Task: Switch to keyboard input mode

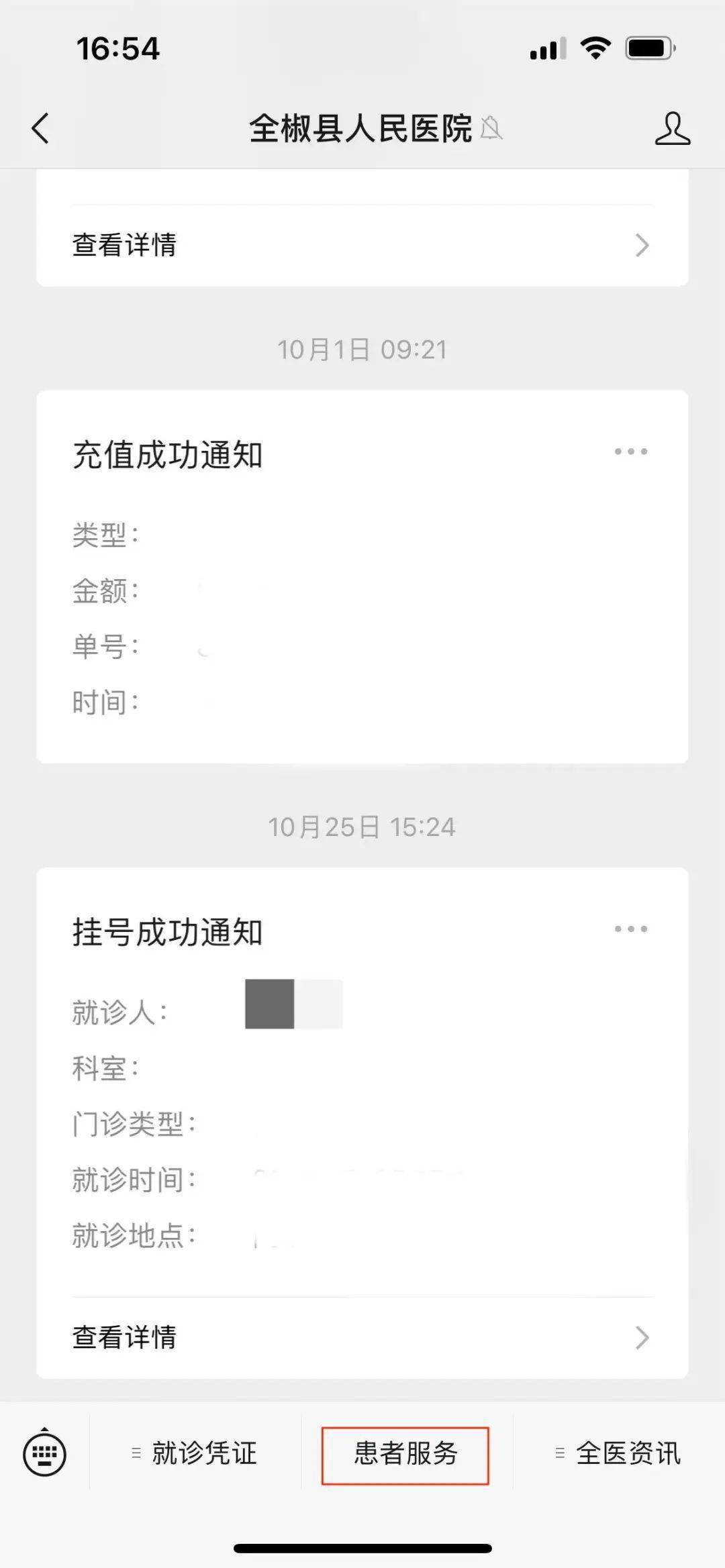Action: 44,1454
